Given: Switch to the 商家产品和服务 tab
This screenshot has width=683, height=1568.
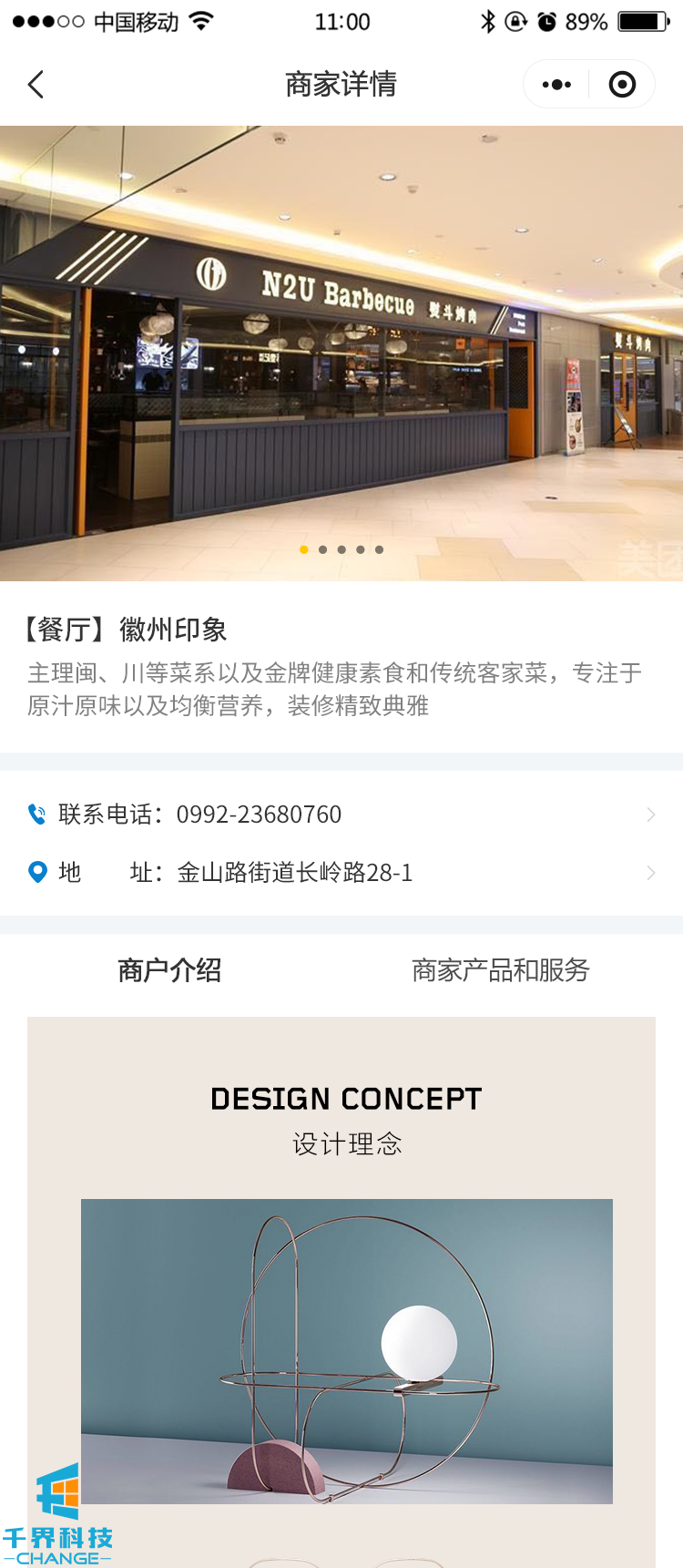Looking at the screenshot, I should tap(500, 970).
